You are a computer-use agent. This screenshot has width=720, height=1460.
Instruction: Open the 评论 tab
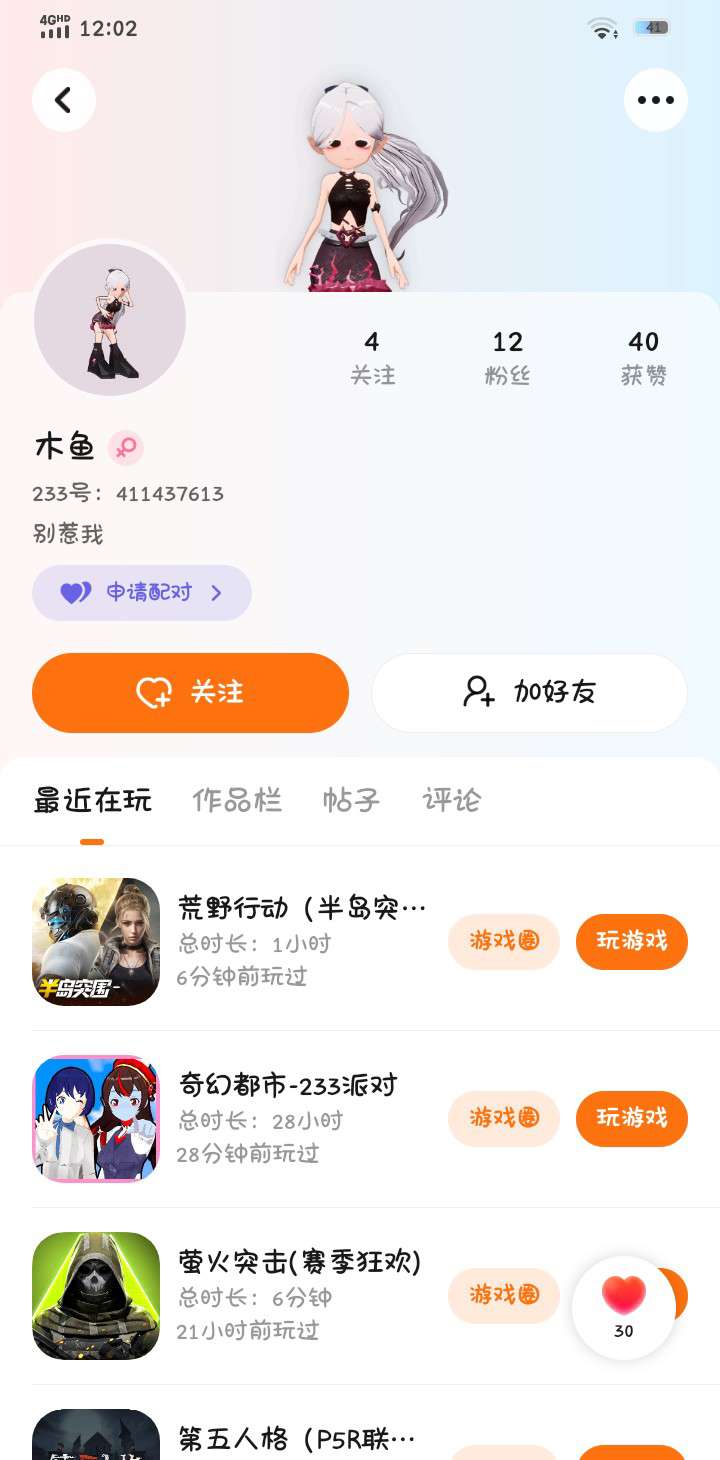452,800
